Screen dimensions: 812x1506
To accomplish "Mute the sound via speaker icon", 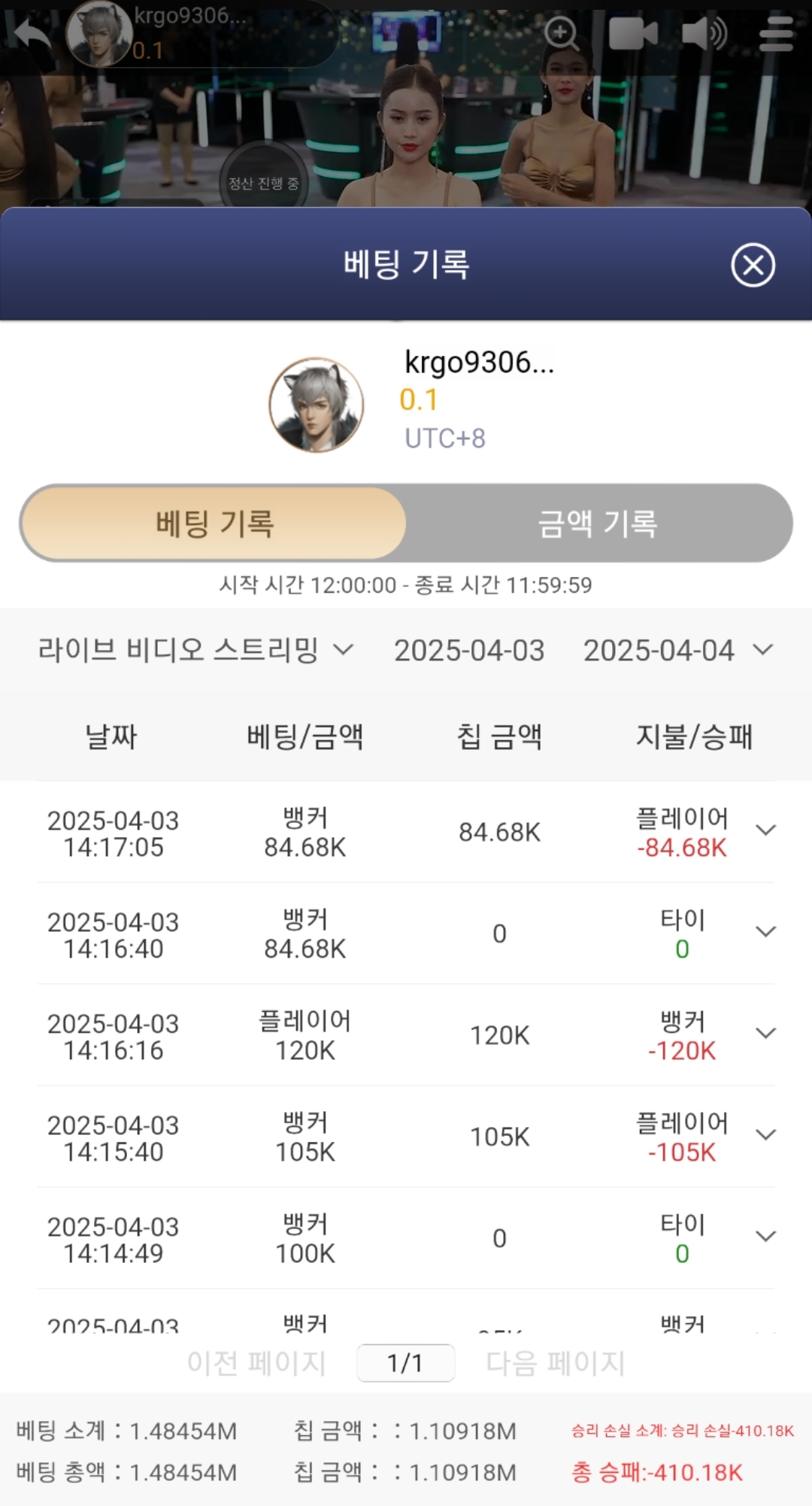I will [704, 34].
